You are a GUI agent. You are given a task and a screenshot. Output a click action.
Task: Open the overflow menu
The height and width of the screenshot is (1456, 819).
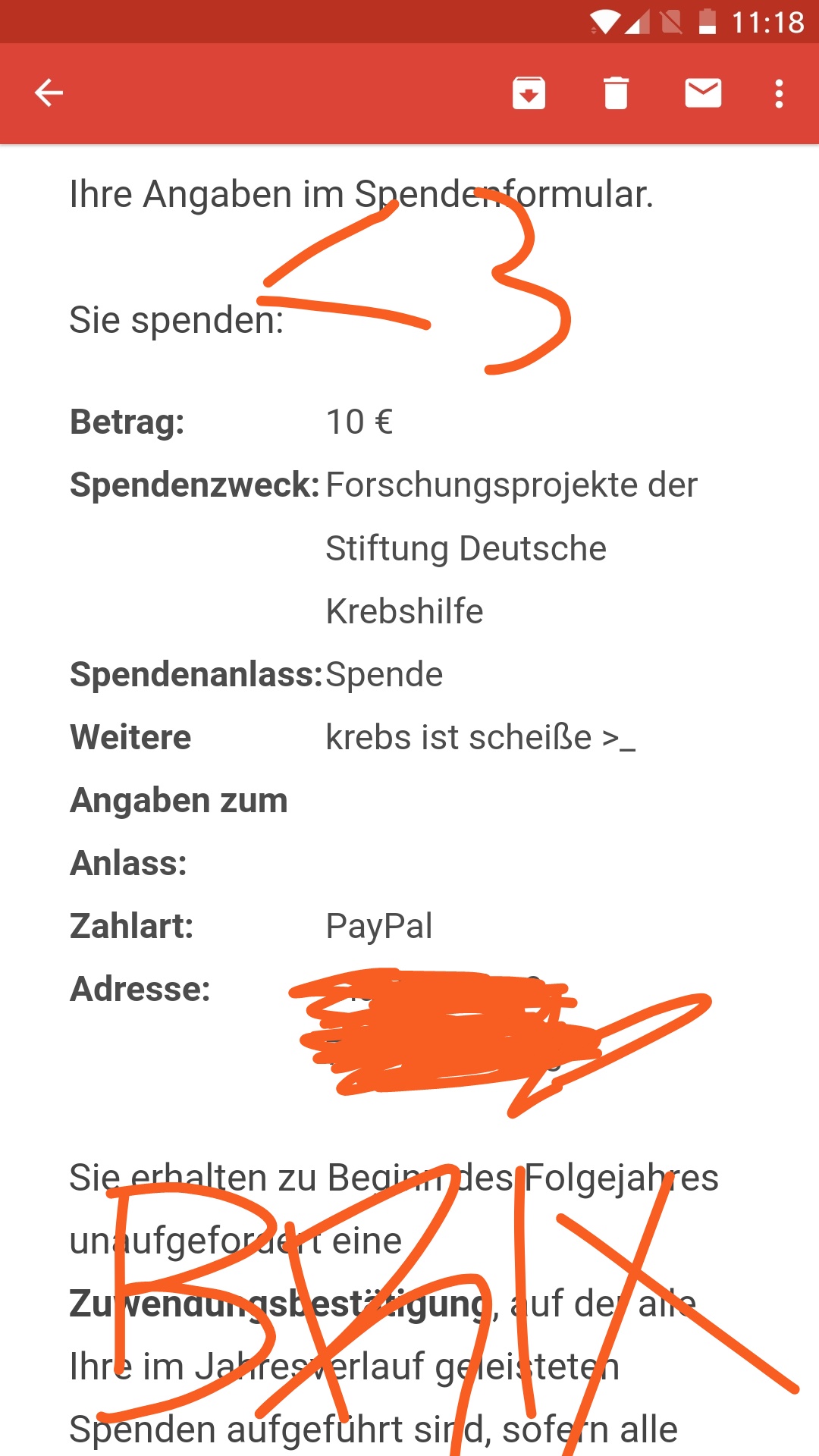click(x=779, y=93)
